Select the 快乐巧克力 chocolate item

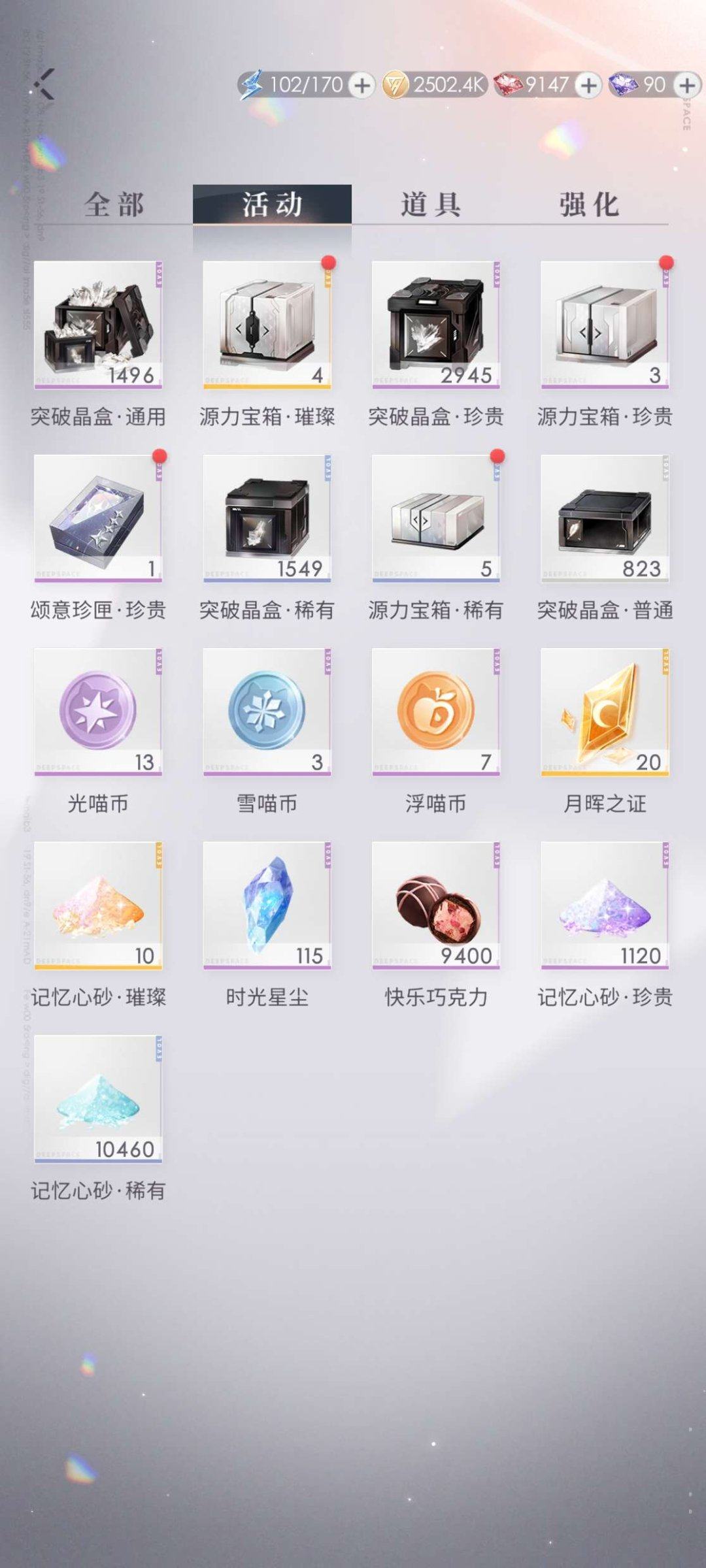coord(437,908)
